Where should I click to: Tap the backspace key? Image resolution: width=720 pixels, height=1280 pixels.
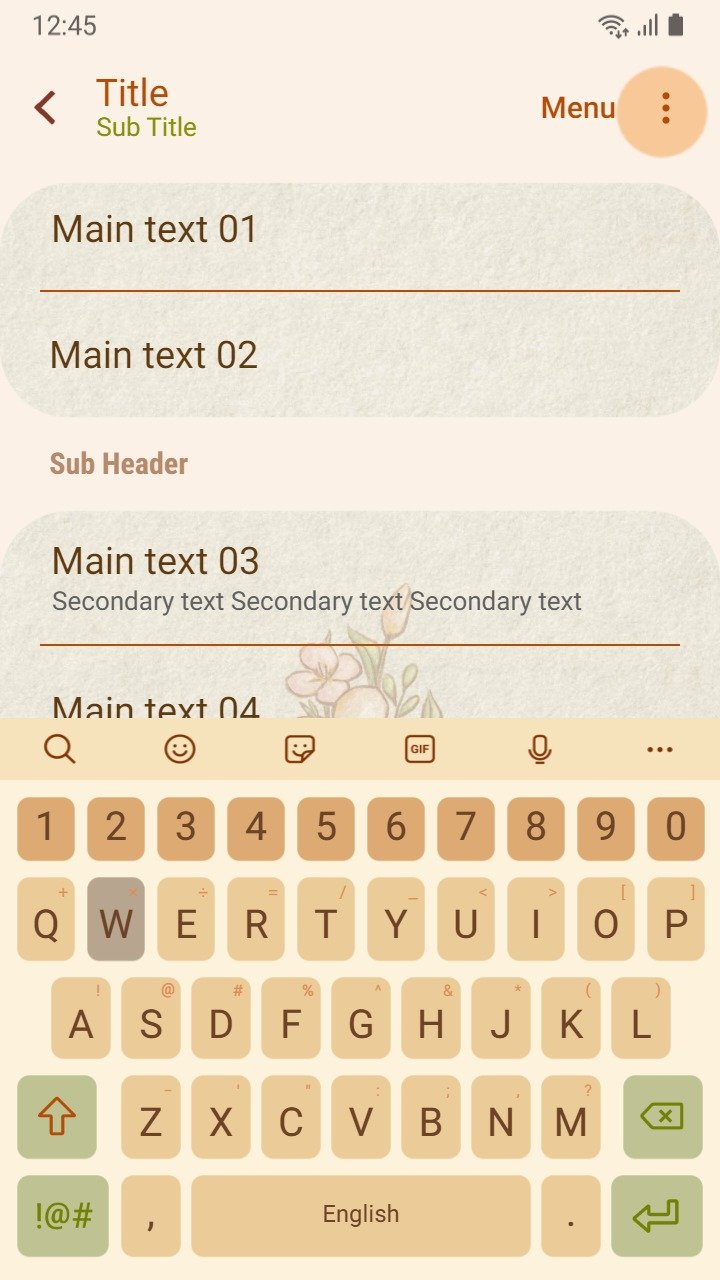(663, 1117)
